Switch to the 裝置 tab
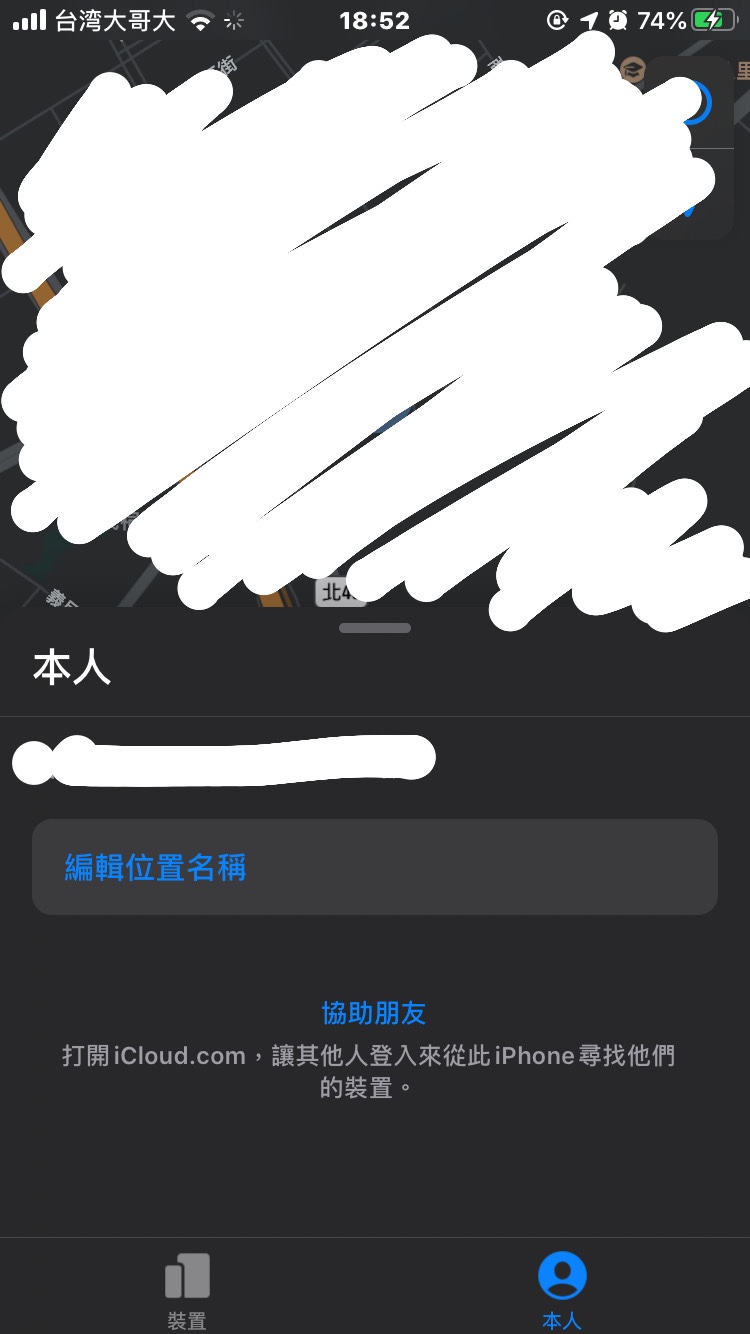 click(187, 1289)
